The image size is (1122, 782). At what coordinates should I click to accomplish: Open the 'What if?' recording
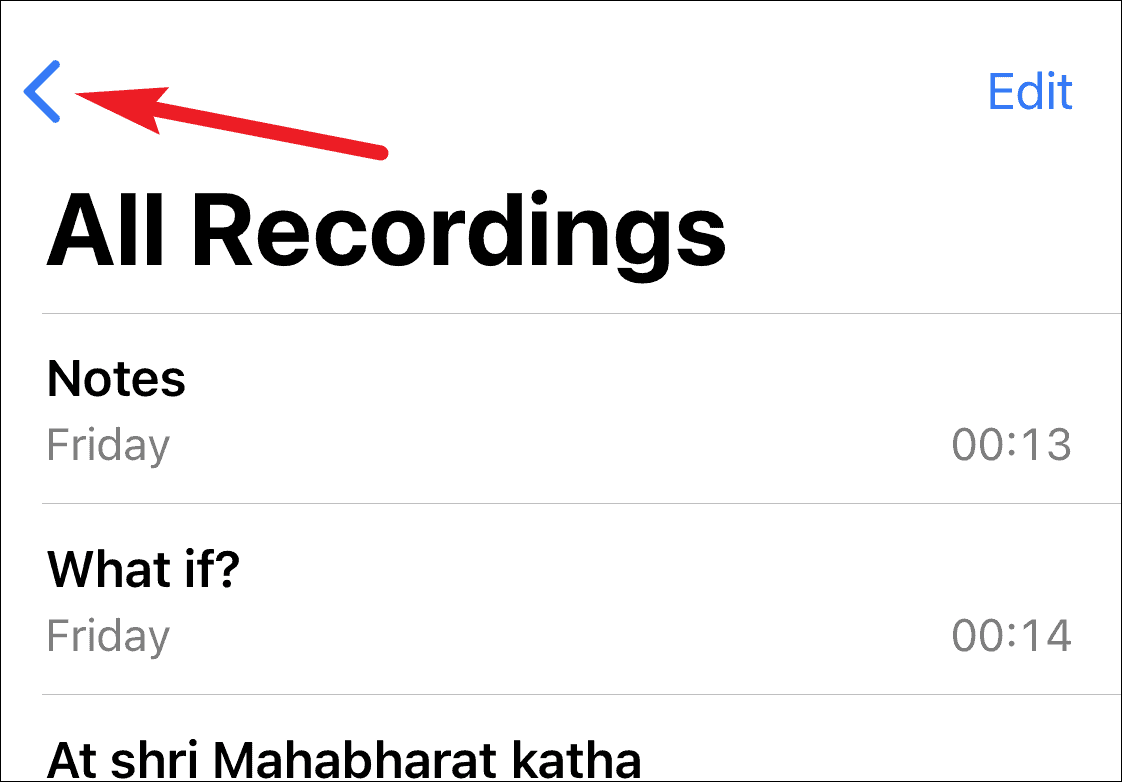[144, 569]
